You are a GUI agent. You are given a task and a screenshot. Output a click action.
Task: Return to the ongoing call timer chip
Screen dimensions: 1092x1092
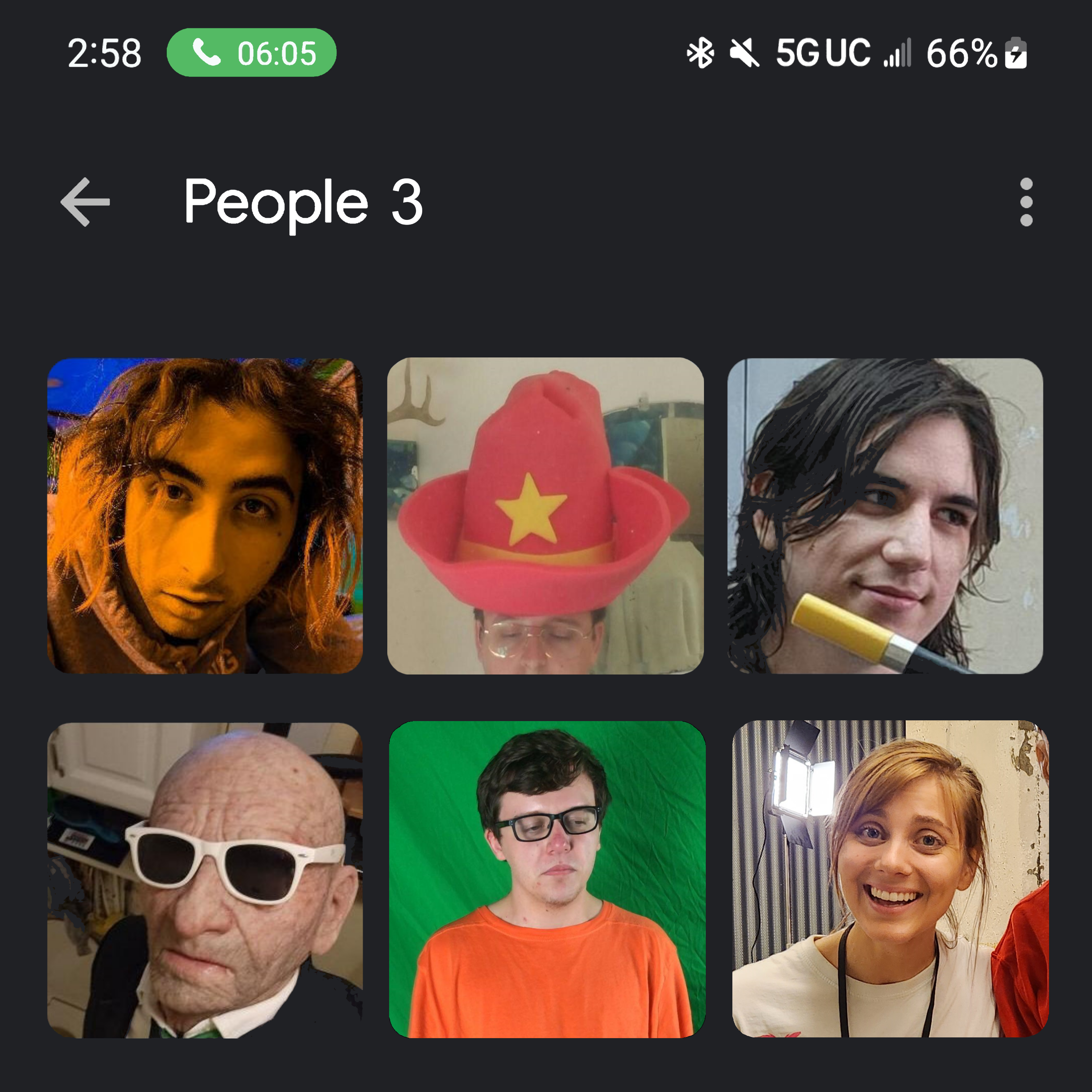pyautogui.click(x=252, y=52)
